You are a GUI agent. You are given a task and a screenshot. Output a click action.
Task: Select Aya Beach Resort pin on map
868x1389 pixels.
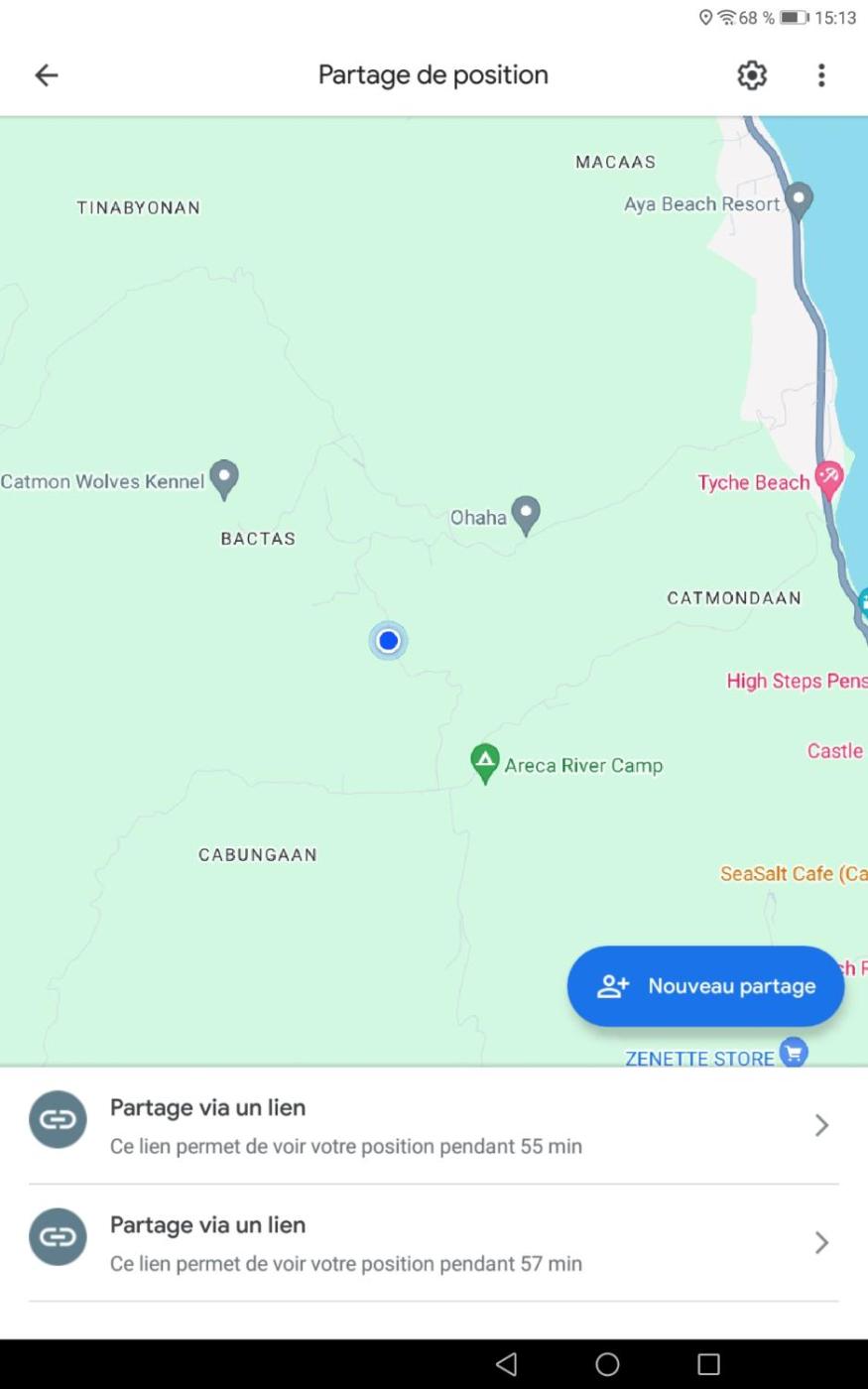[799, 199]
